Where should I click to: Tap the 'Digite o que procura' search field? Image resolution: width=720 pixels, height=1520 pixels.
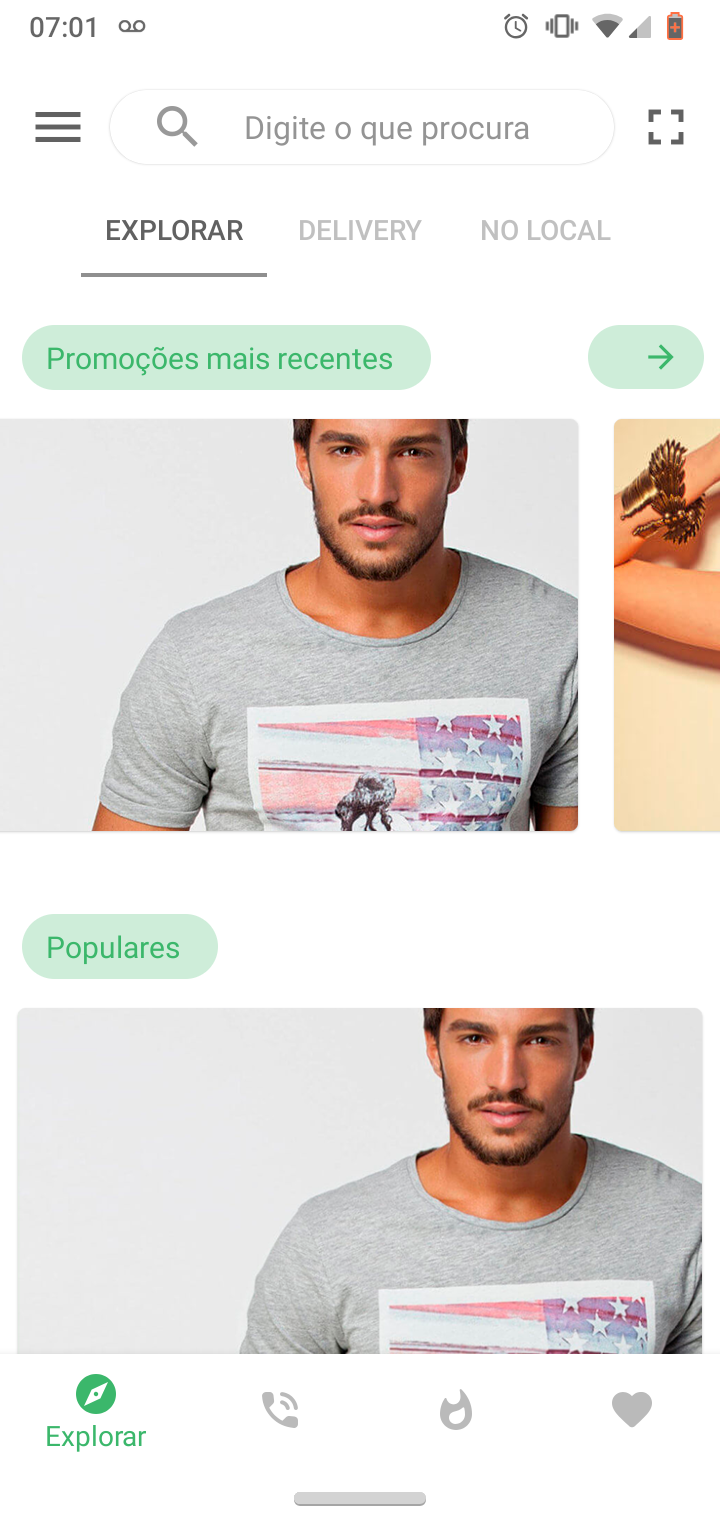point(386,128)
